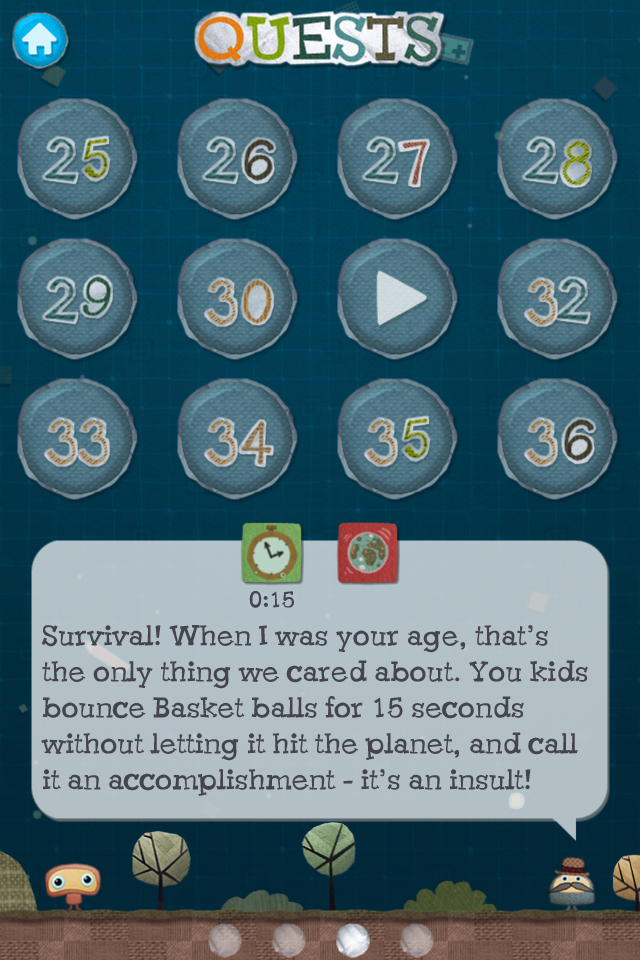Open quest 32
This screenshot has width=640, height=960.
coord(557,299)
